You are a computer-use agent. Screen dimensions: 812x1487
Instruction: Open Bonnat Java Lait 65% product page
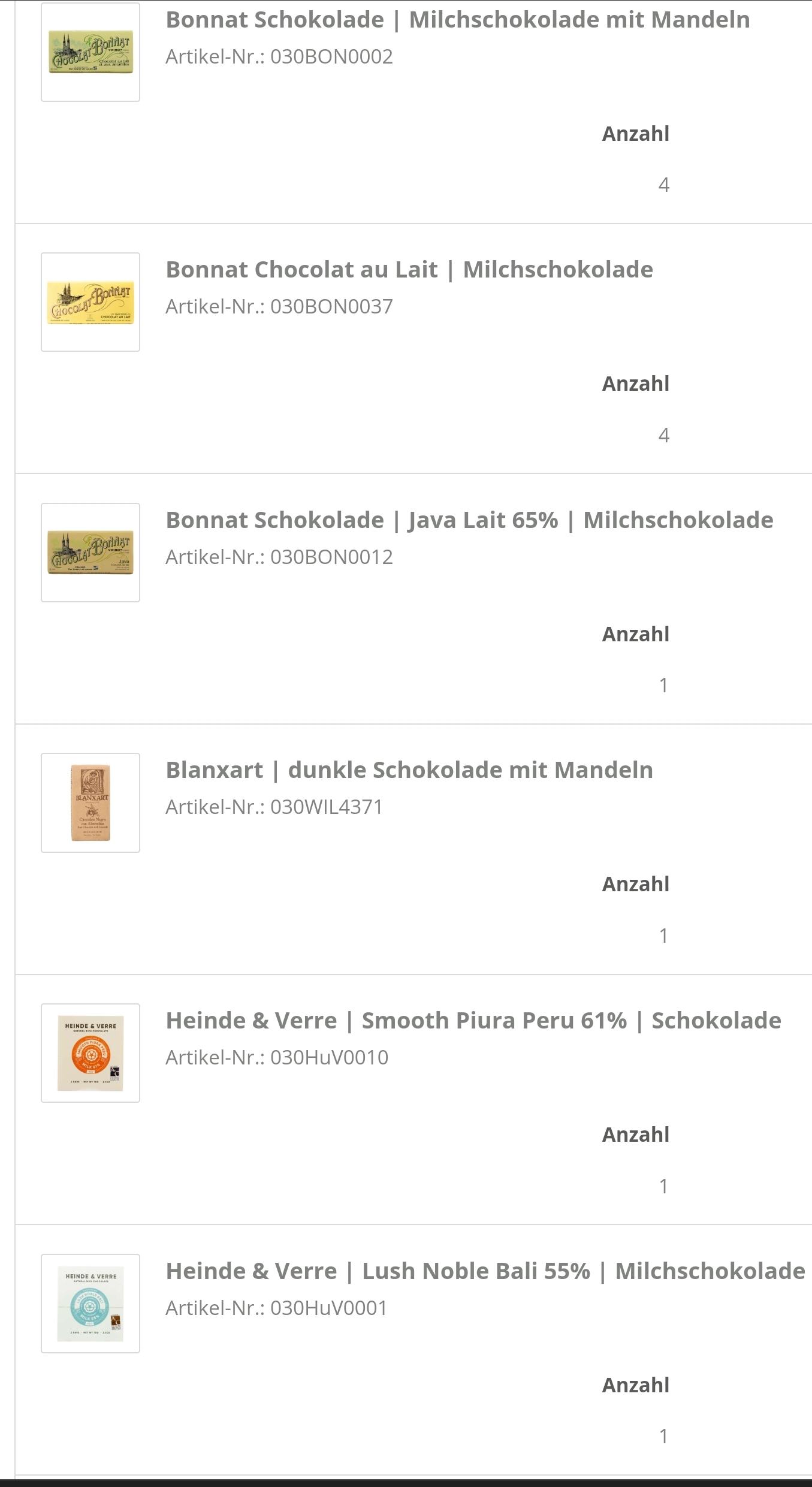469,520
